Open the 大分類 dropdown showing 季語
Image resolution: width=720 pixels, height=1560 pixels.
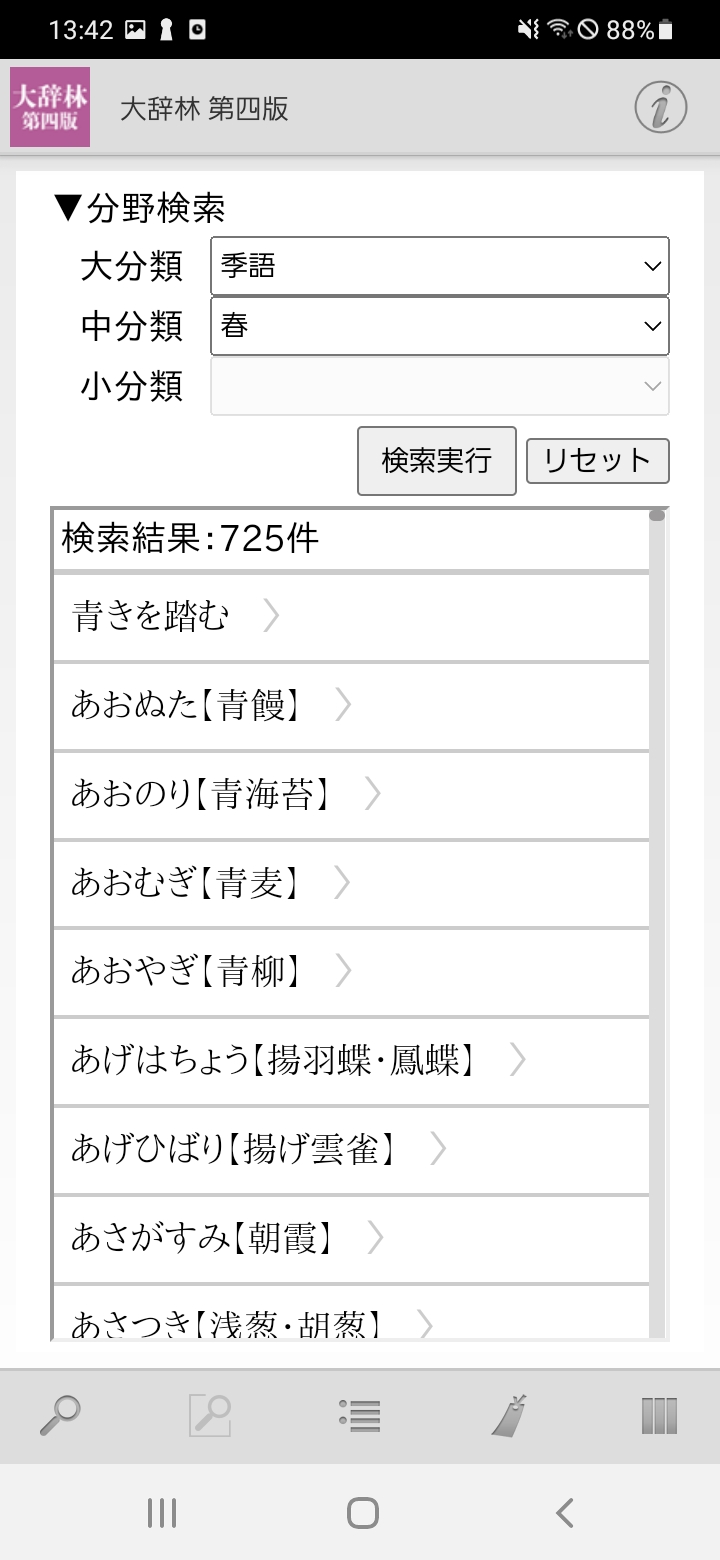tap(439, 266)
